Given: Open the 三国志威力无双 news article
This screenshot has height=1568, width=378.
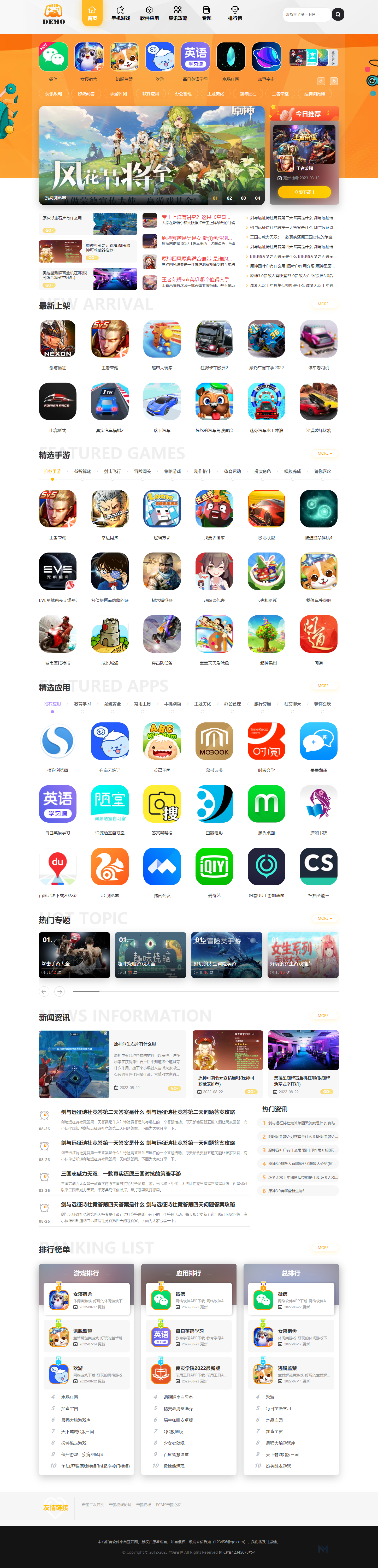Looking at the screenshot, I should (x=121, y=1174).
